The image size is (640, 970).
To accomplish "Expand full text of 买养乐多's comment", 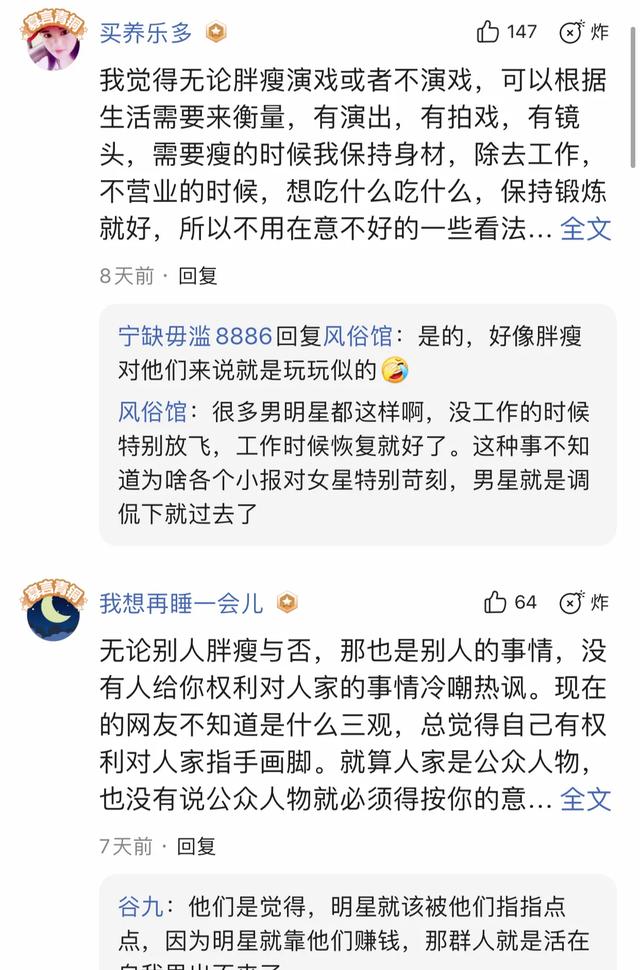I will click(586, 228).
